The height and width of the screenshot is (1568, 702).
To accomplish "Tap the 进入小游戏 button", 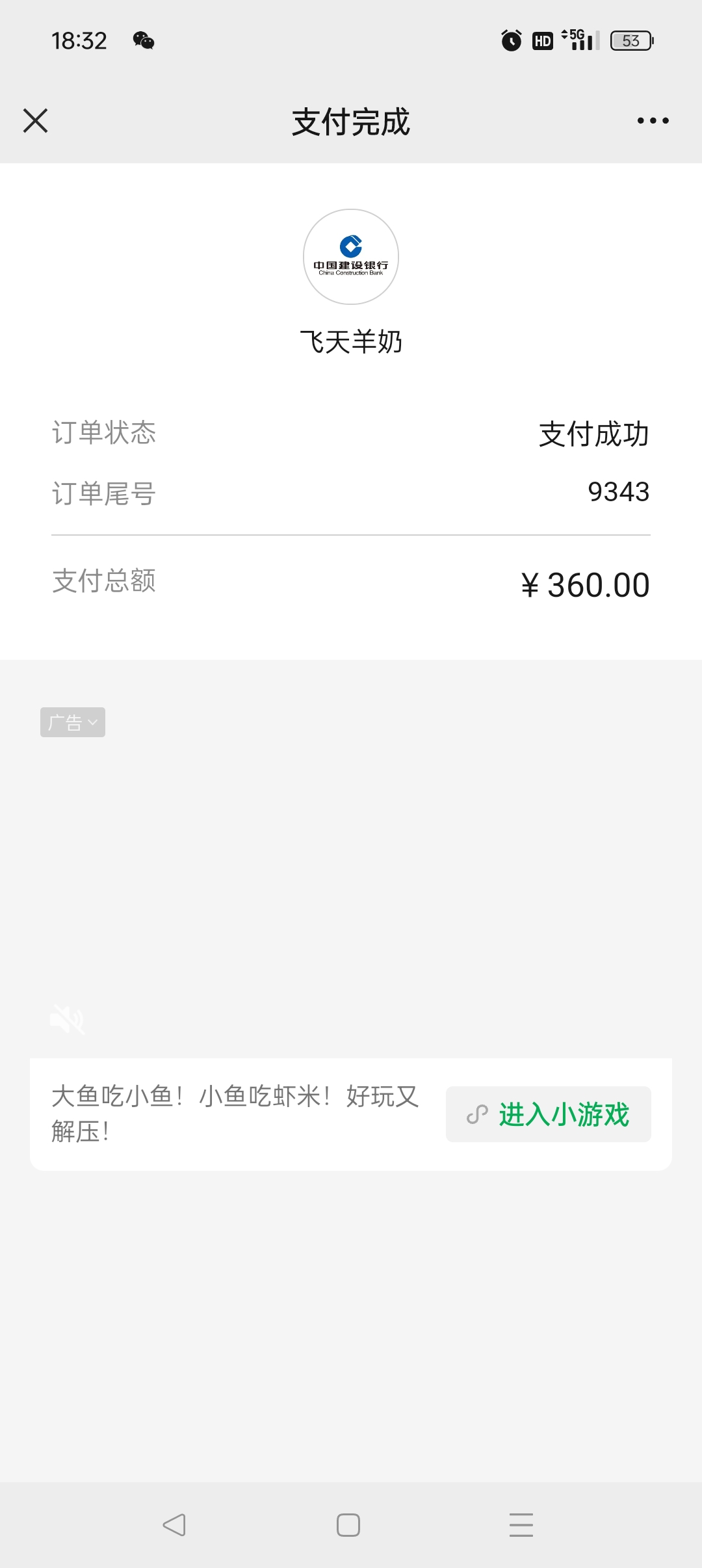I will click(x=548, y=1114).
